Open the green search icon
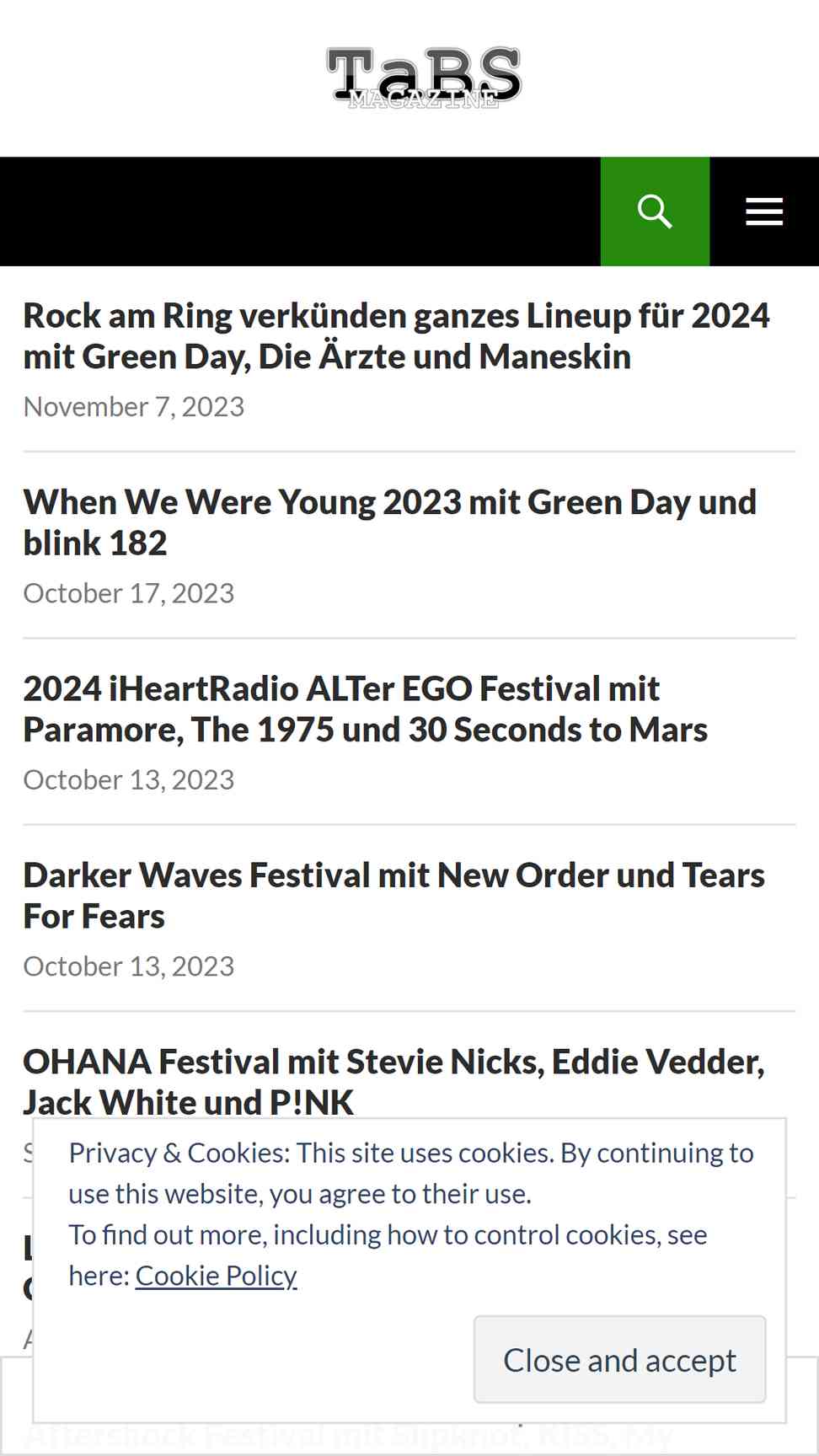Image resolution: width=819 pixels, height=1456 pixels. click(x=655, y=211)
